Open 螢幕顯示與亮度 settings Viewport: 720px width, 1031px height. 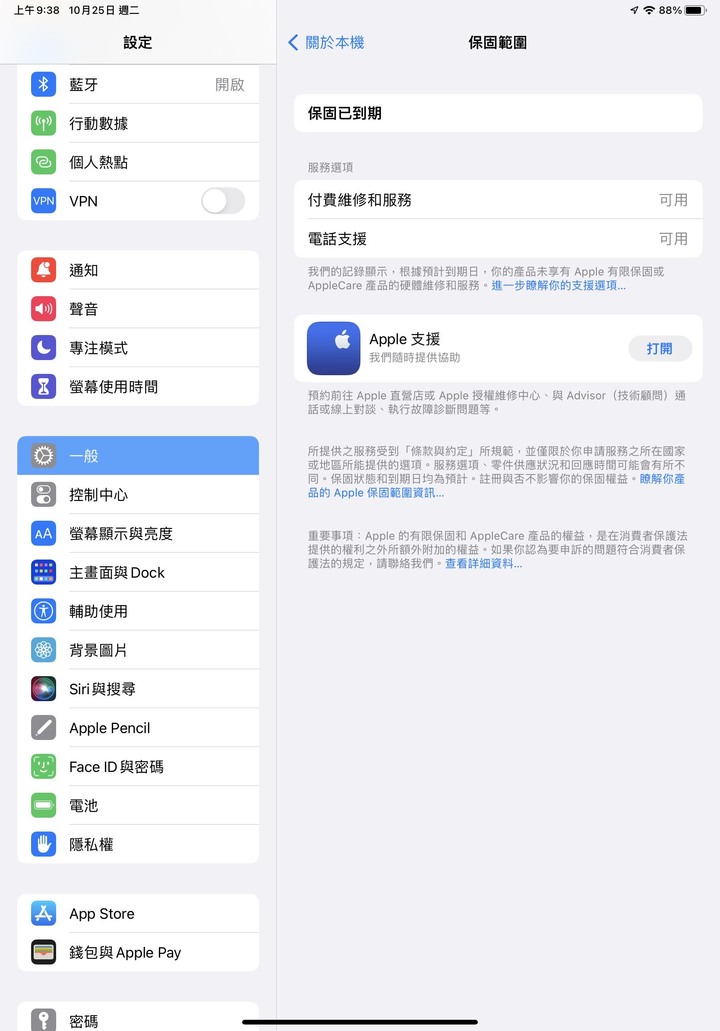click(138, 534)
